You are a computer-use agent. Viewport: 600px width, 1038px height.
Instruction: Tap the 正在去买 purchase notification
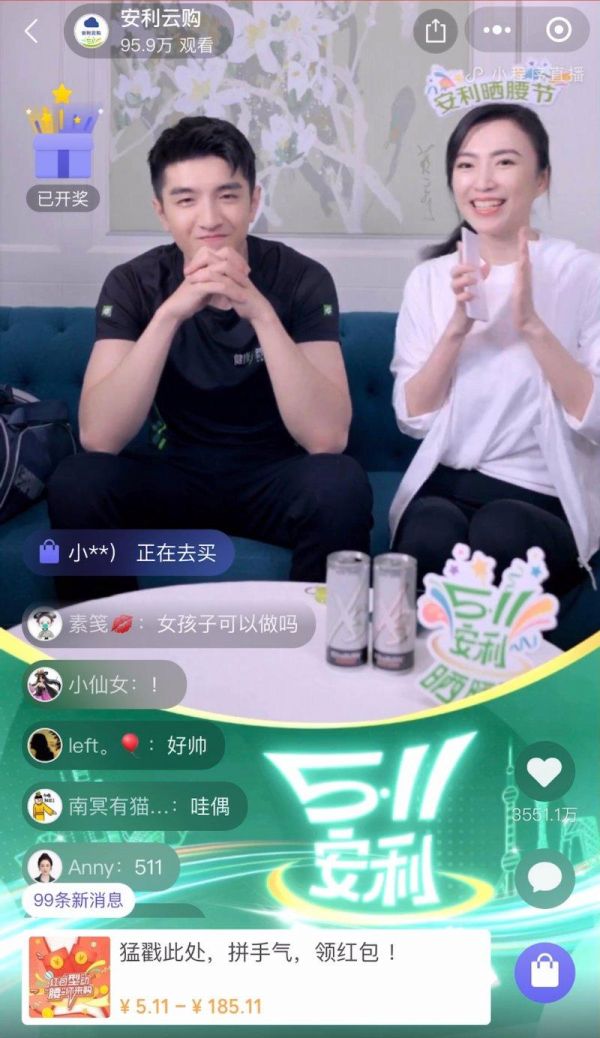(x=129, y=553)
